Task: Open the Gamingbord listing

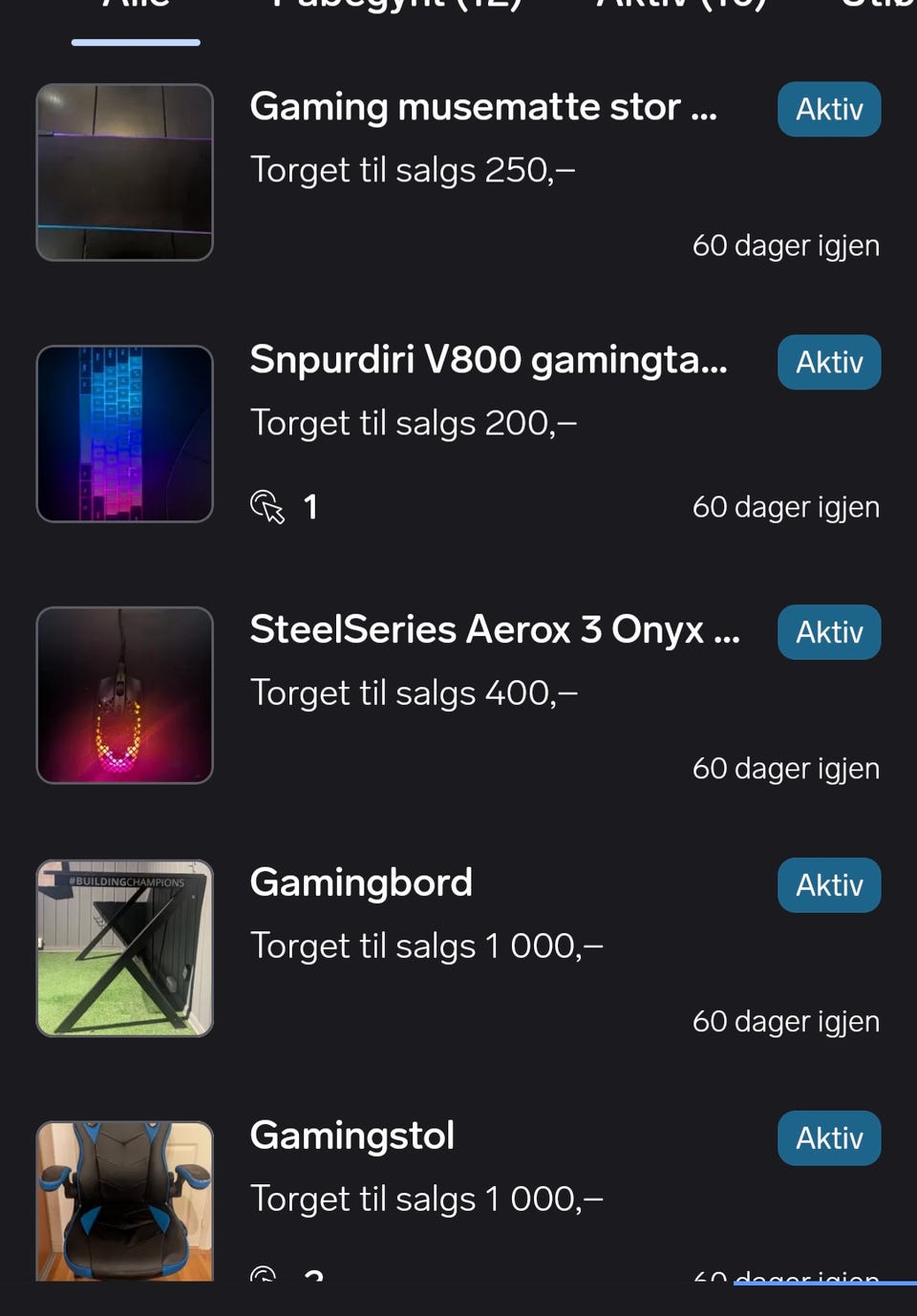Action: [361, 883]
